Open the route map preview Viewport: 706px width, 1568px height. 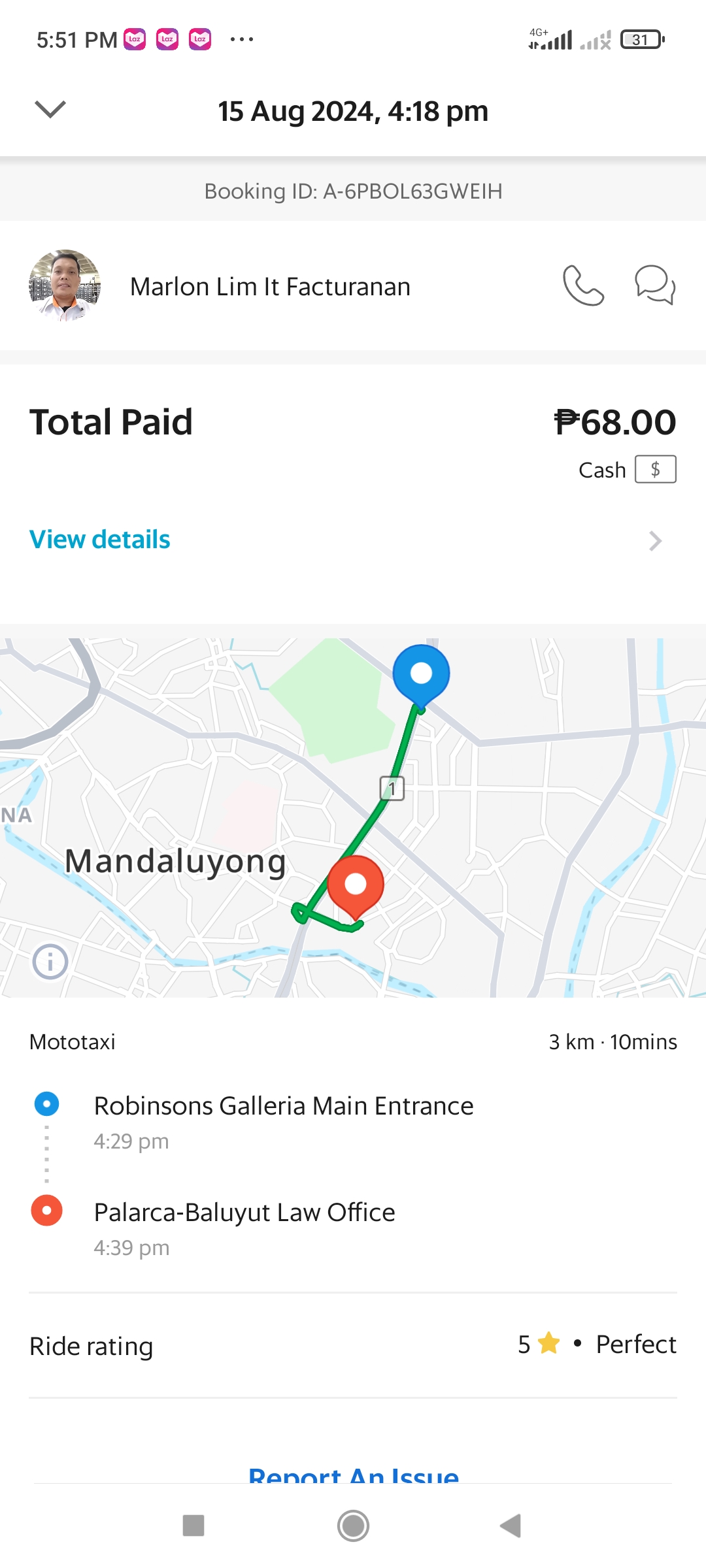(353, 817)
